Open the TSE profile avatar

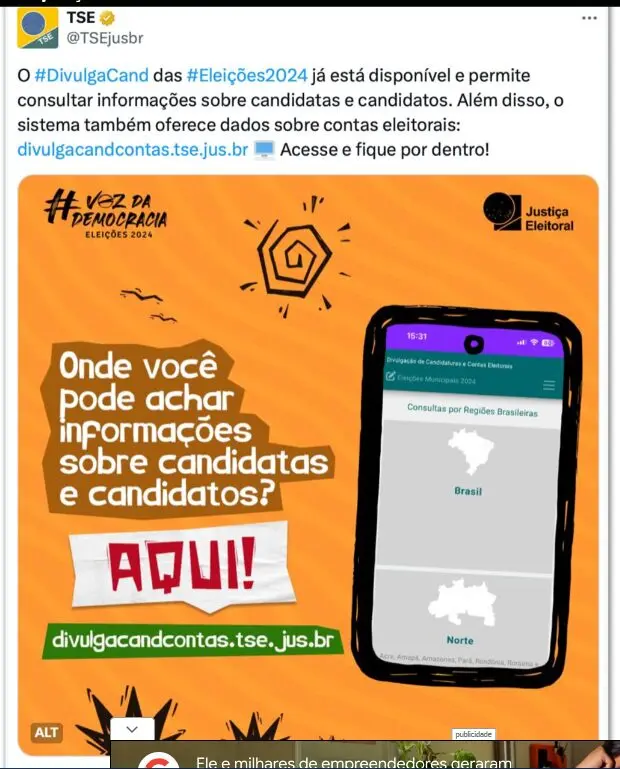(37, 28)
